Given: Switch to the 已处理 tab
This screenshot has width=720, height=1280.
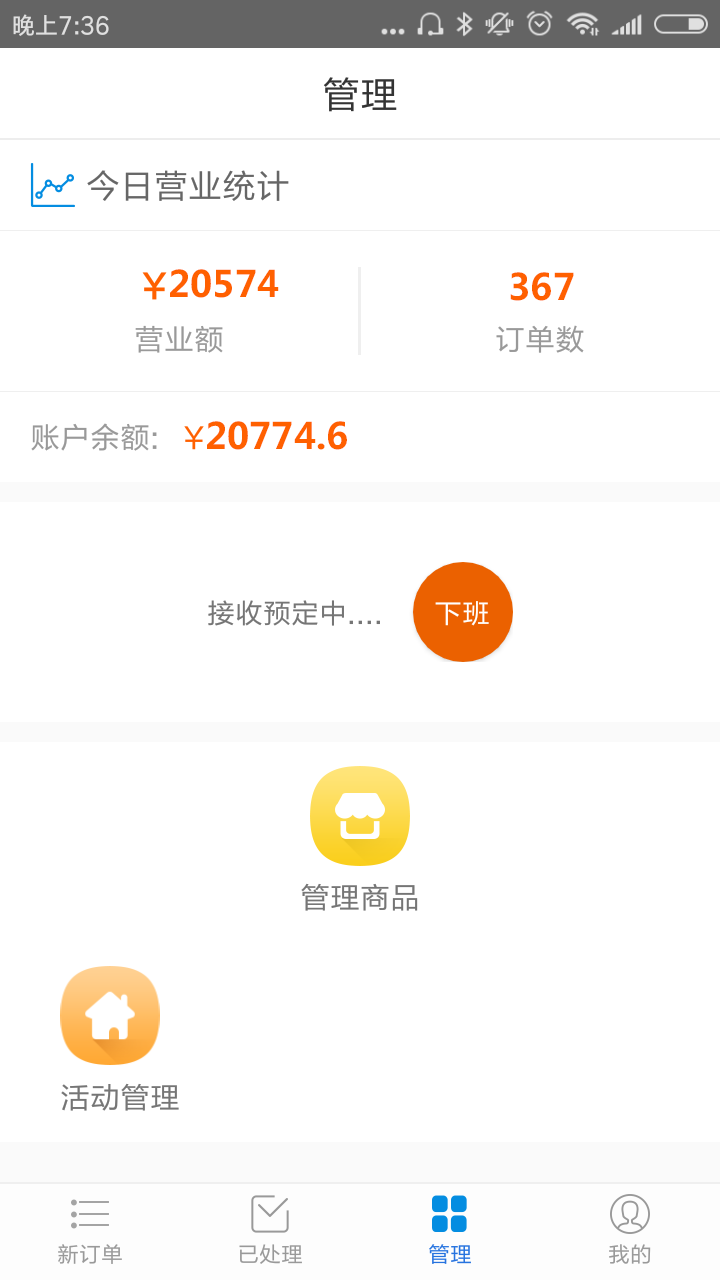Looking at the screenshot, I should [x=269, y=1228].
